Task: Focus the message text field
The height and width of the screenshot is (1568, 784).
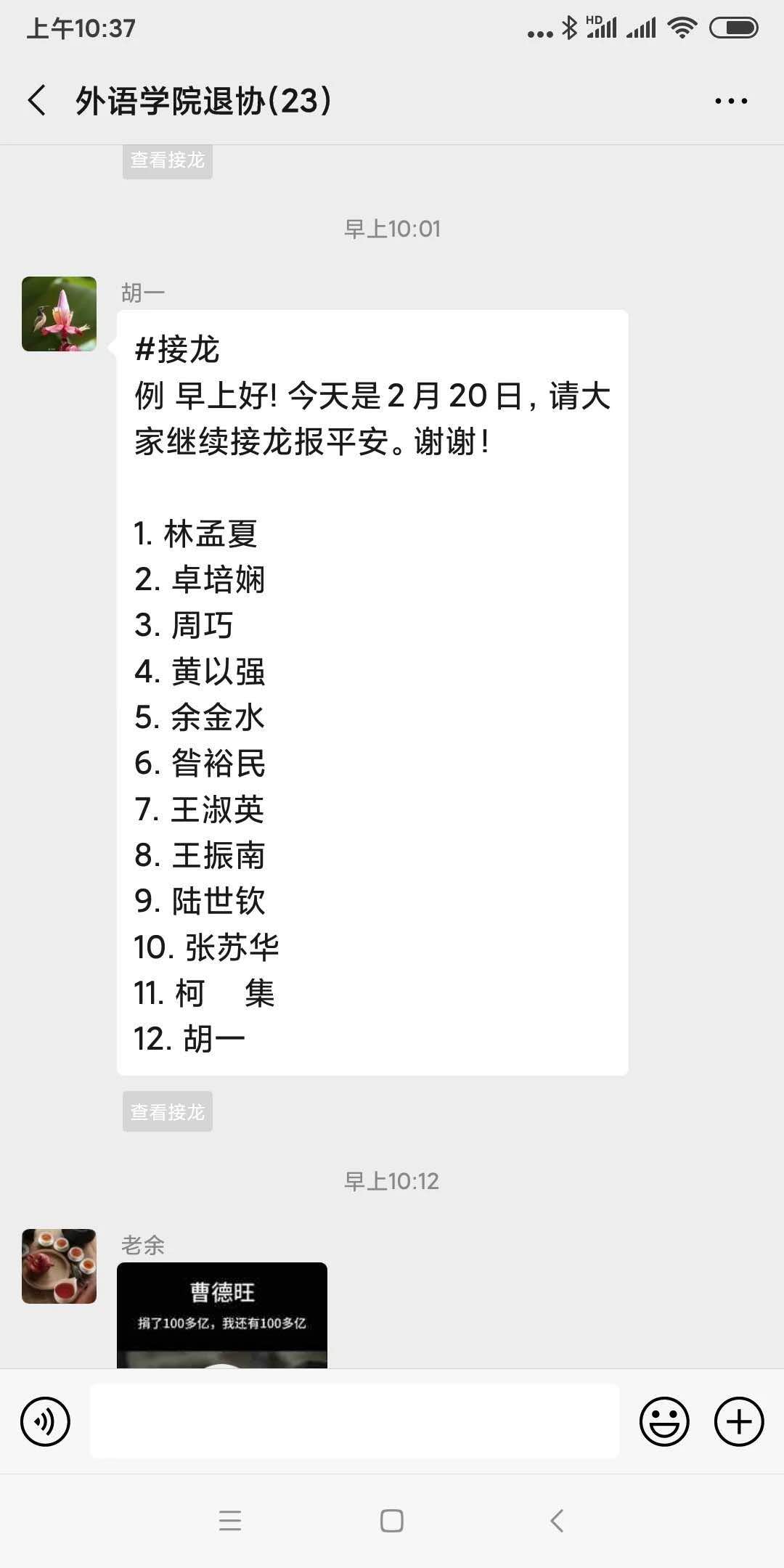Action: 354,1421
